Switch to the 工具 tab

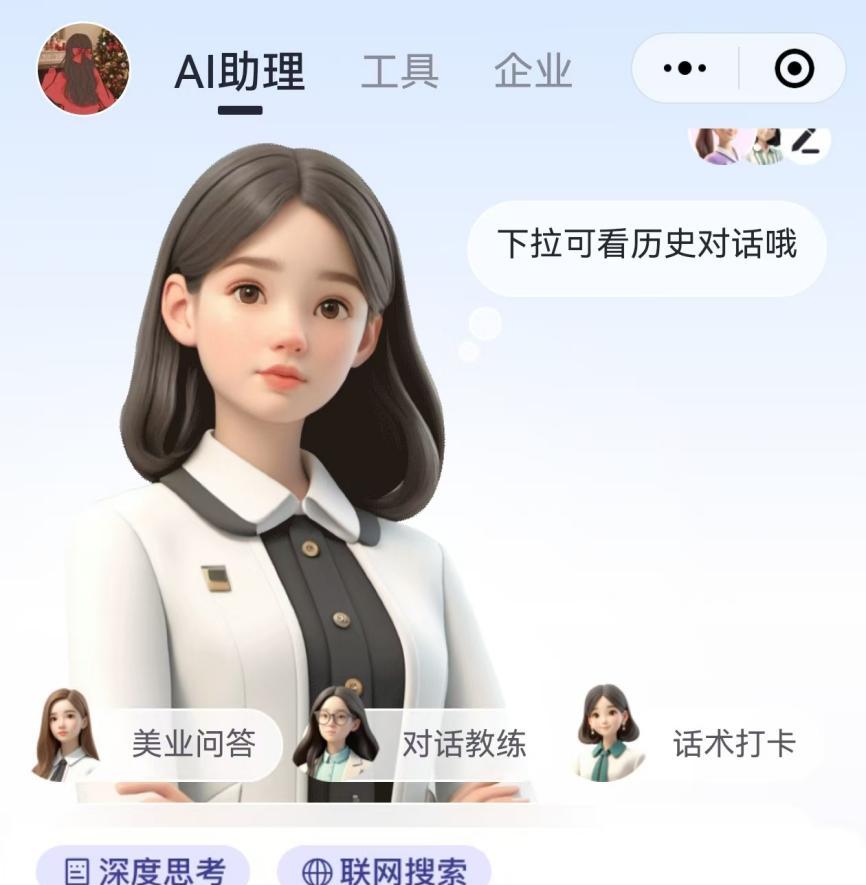[x=399, y=72]
